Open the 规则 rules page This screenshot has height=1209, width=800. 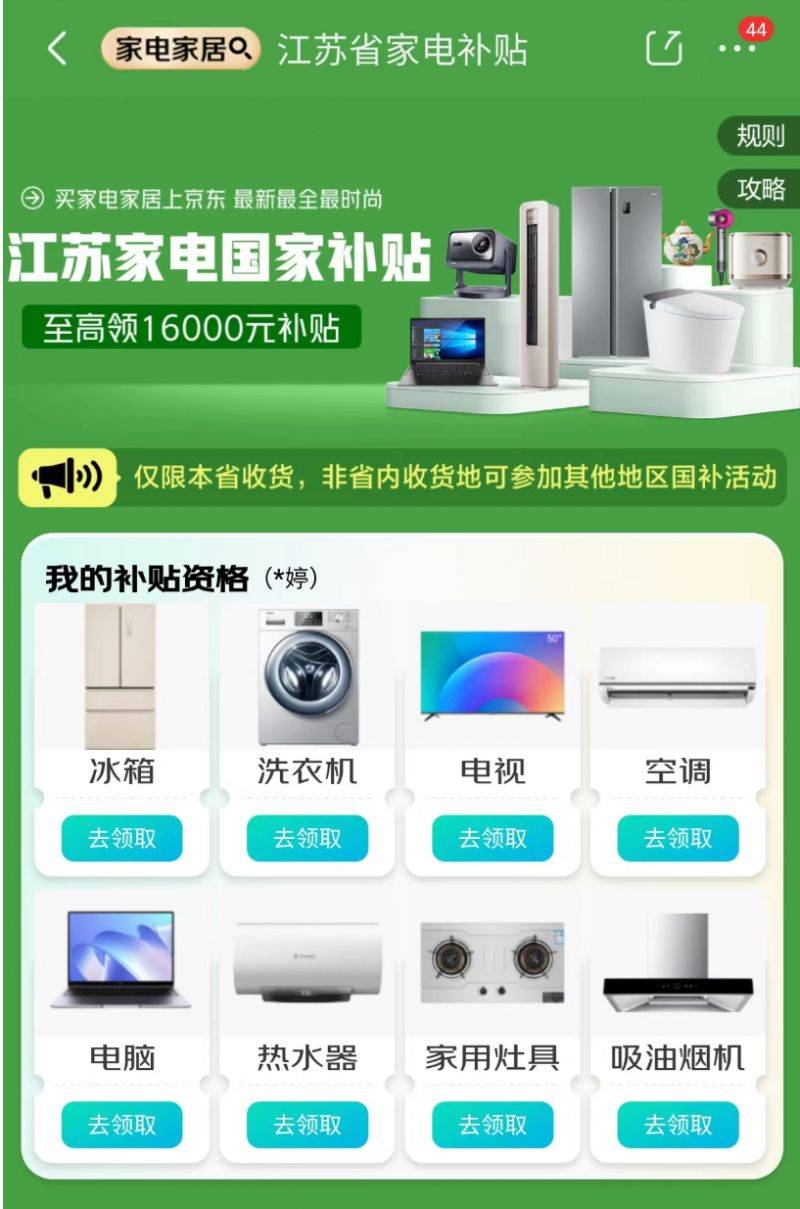click(760, 136)
